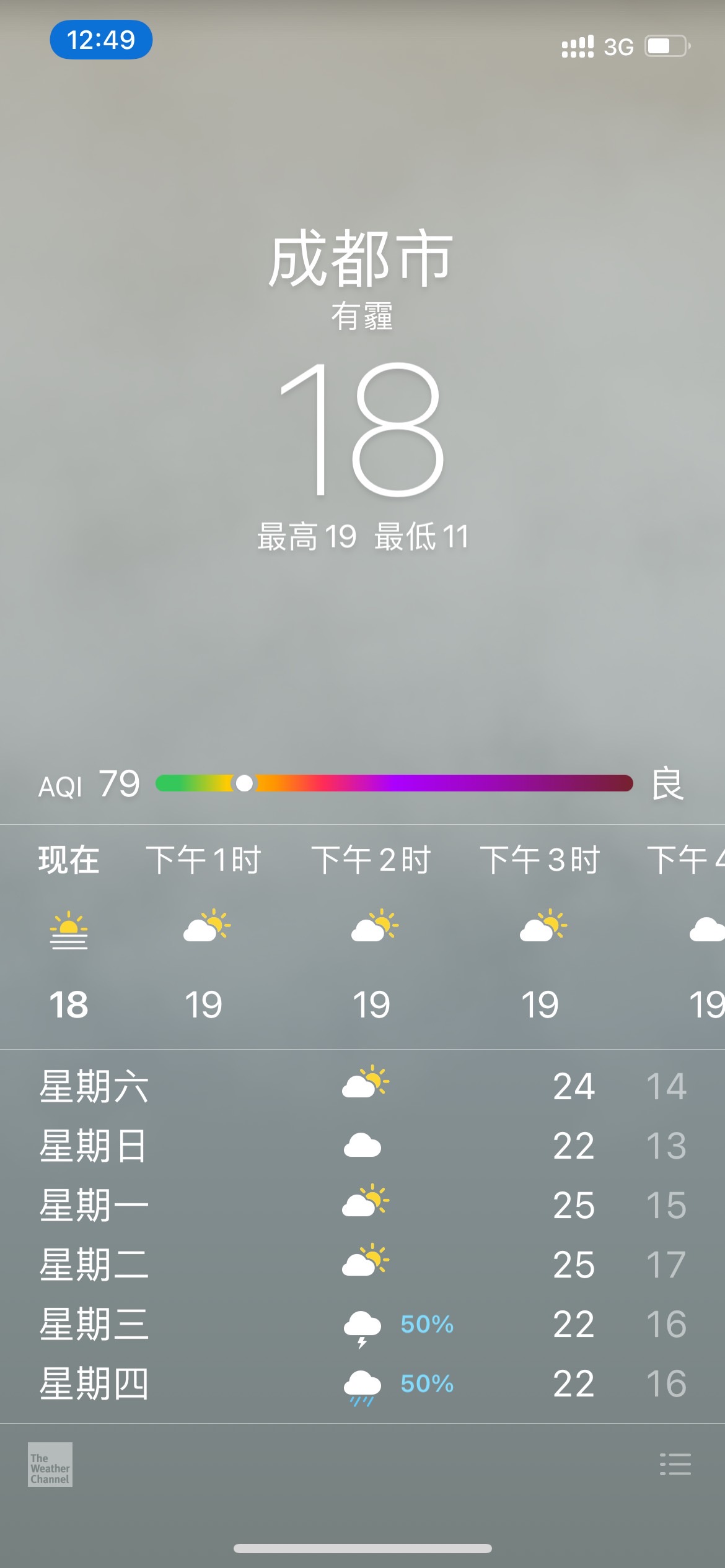
Task: Open The Weather Channel attribution link
Action: click(51, 1467)
